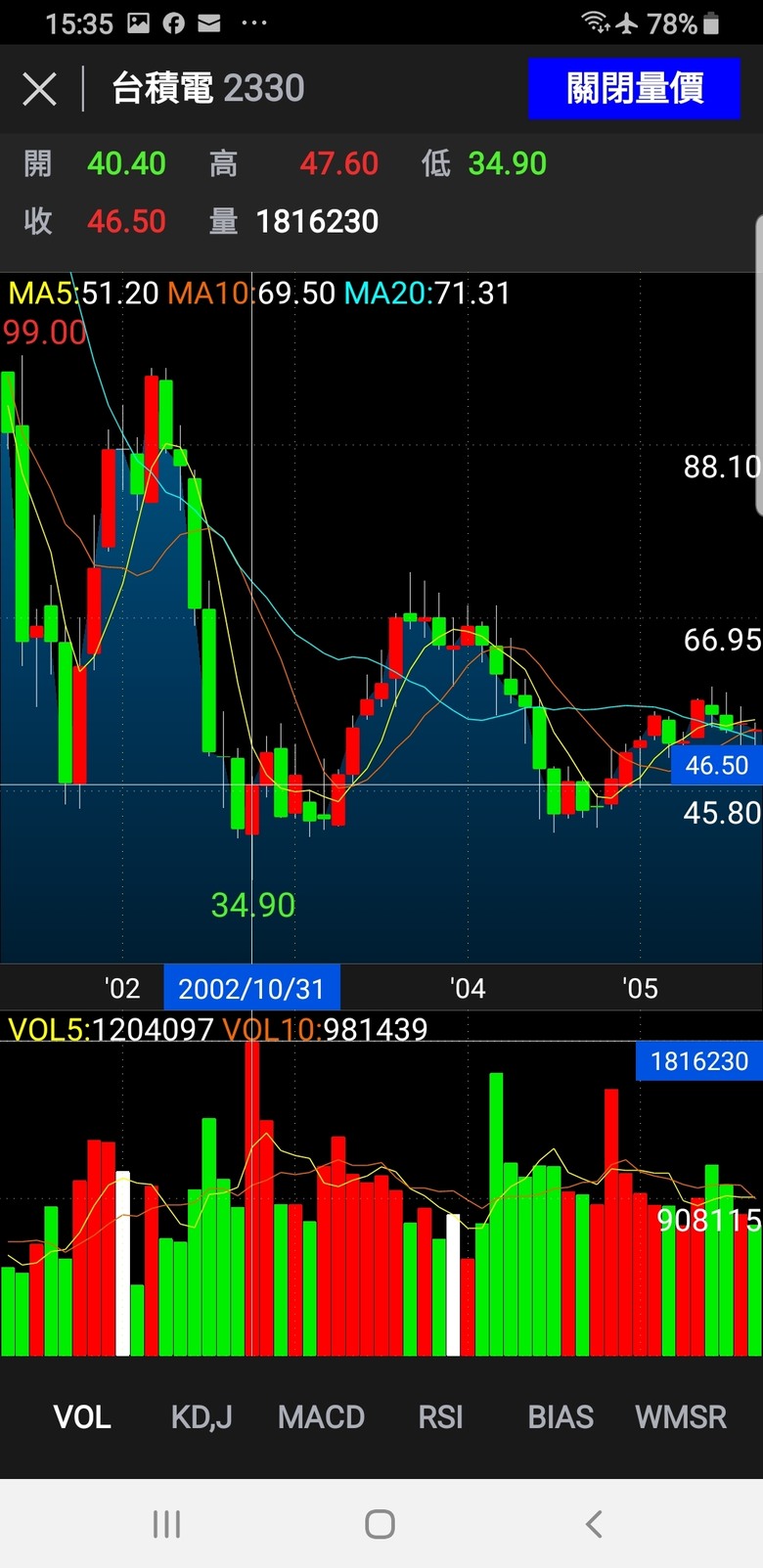The height and width of the screenshot is (1568, 763).
Task: Tap the 關閉量價 button
Action: pyautogui.click(x=634, y=88)
